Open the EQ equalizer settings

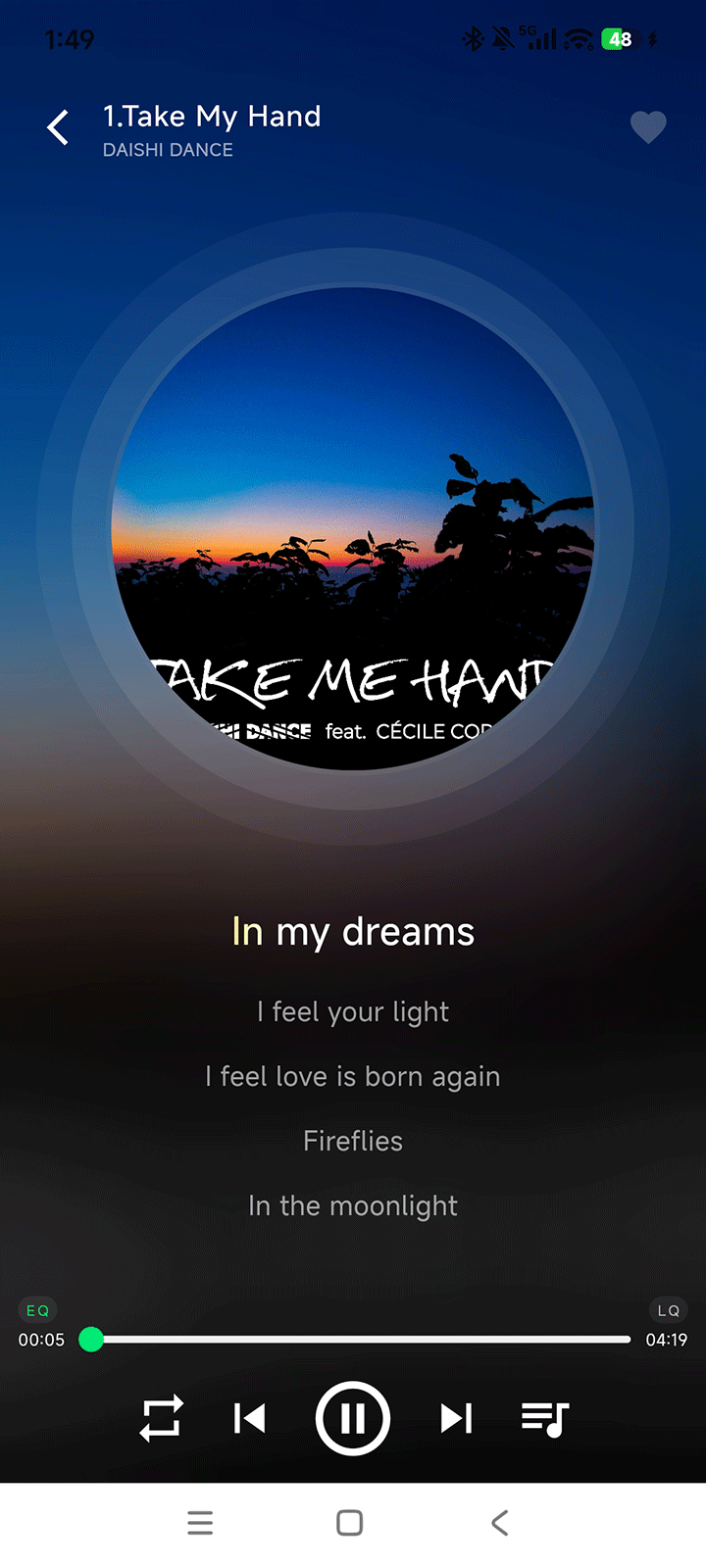(x=38, y=1310)
